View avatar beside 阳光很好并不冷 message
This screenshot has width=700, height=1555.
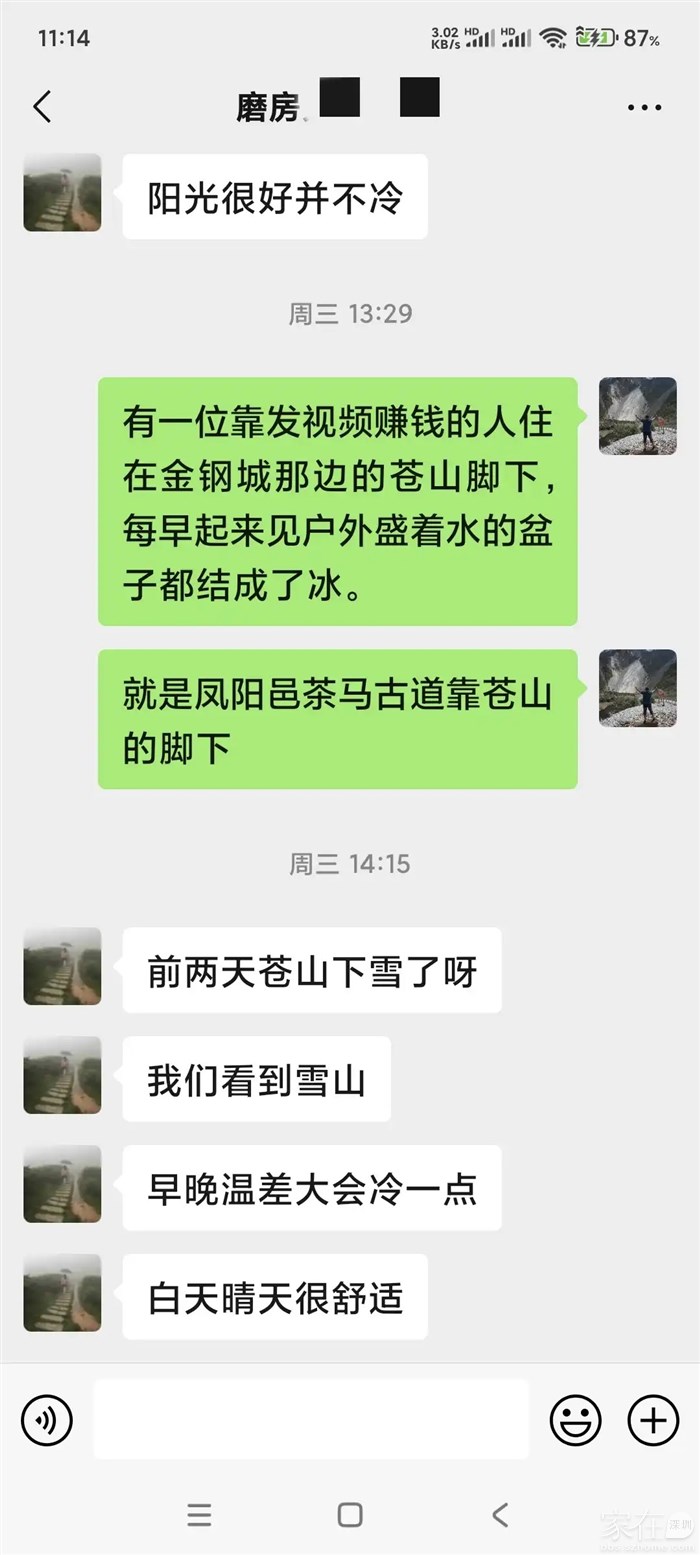click(x=62, y=193)
